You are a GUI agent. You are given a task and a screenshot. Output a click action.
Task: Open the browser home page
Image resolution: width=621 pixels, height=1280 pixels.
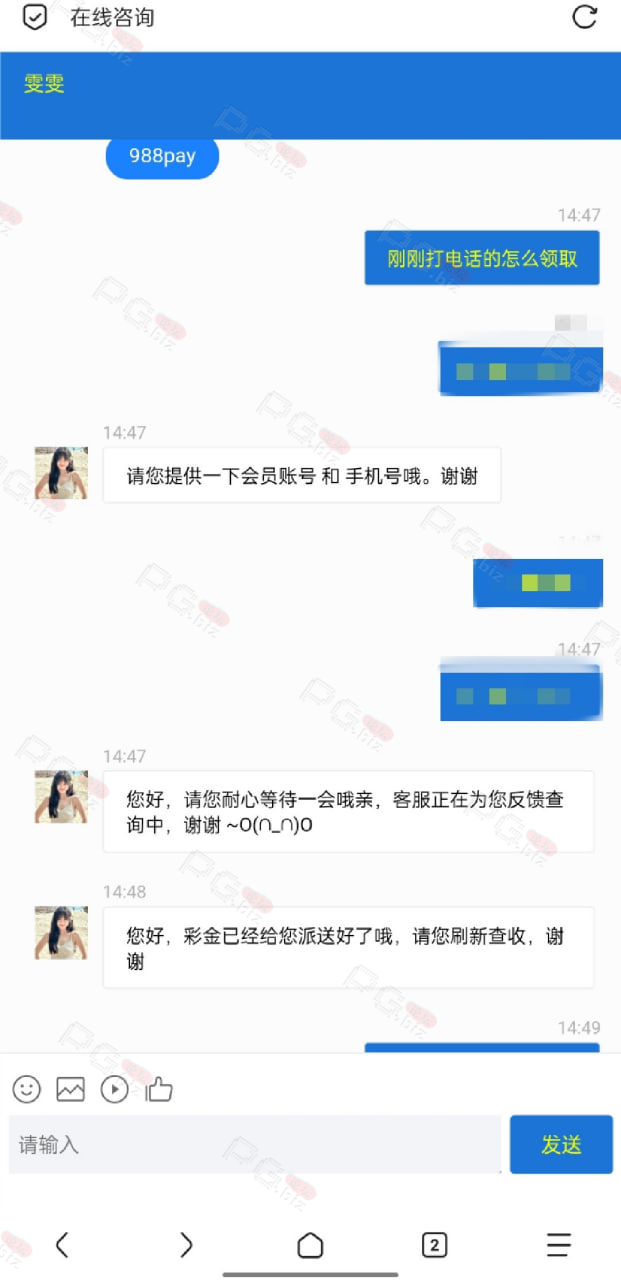click(x=310, y=1245)
